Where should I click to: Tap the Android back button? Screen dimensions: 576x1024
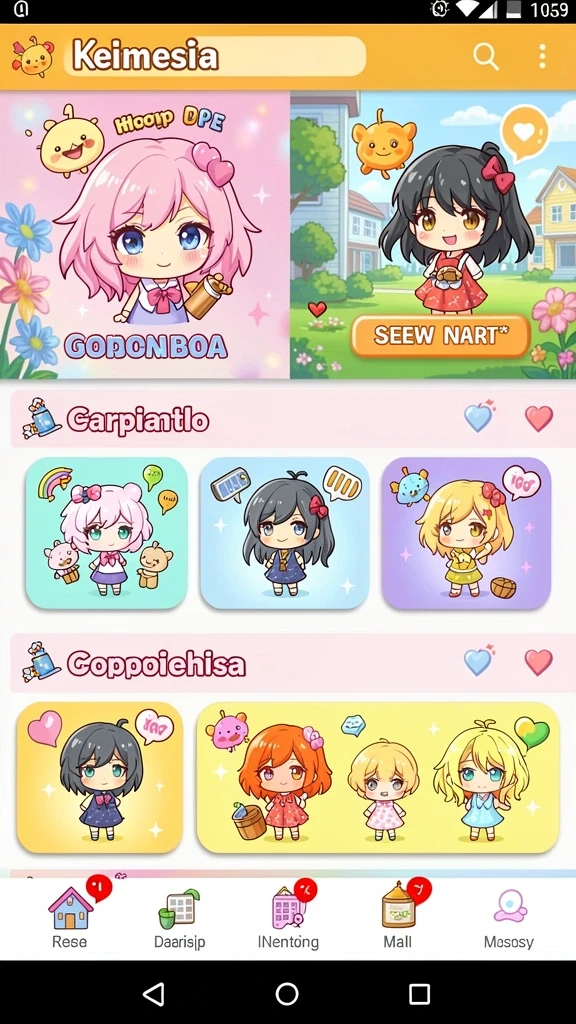click(x=153, y=994)
